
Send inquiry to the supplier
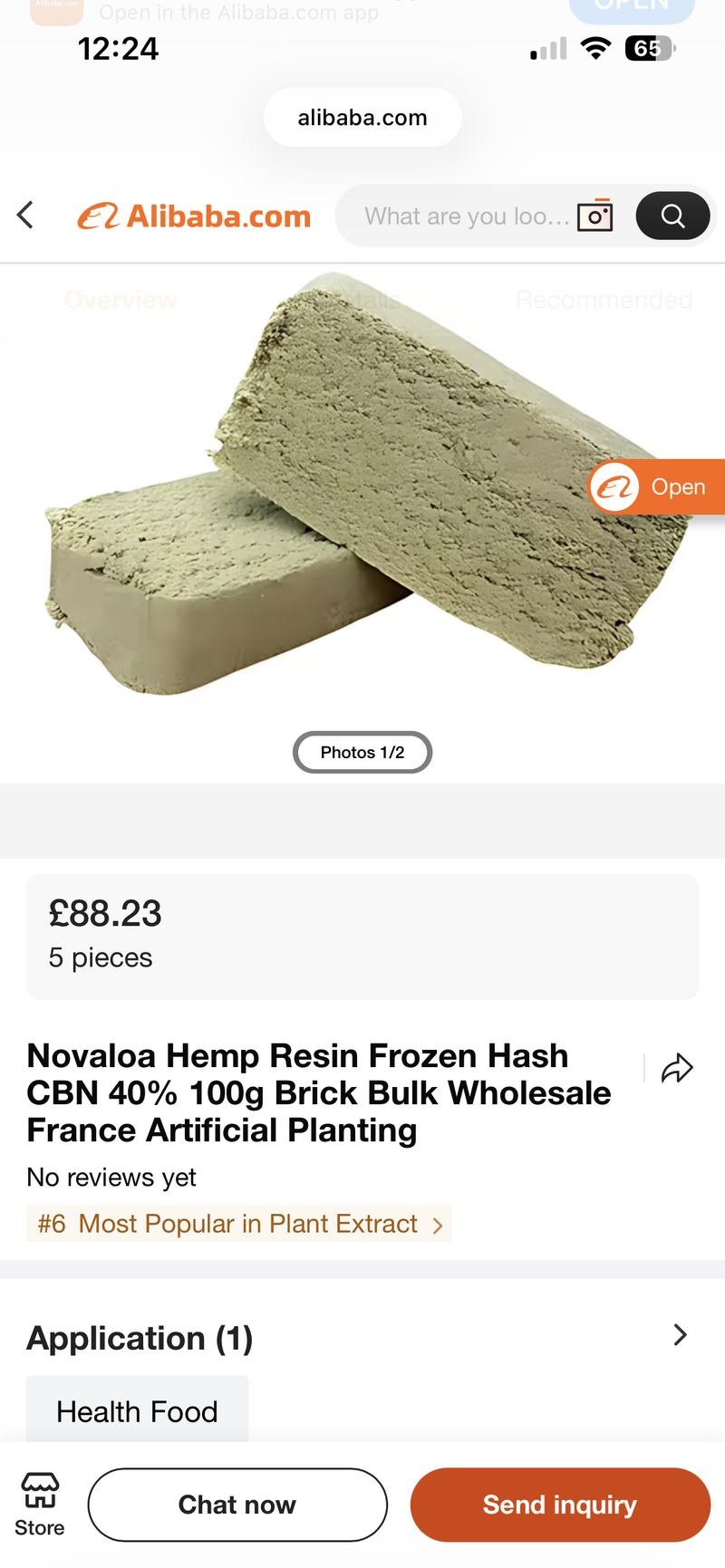point(560,1505)
